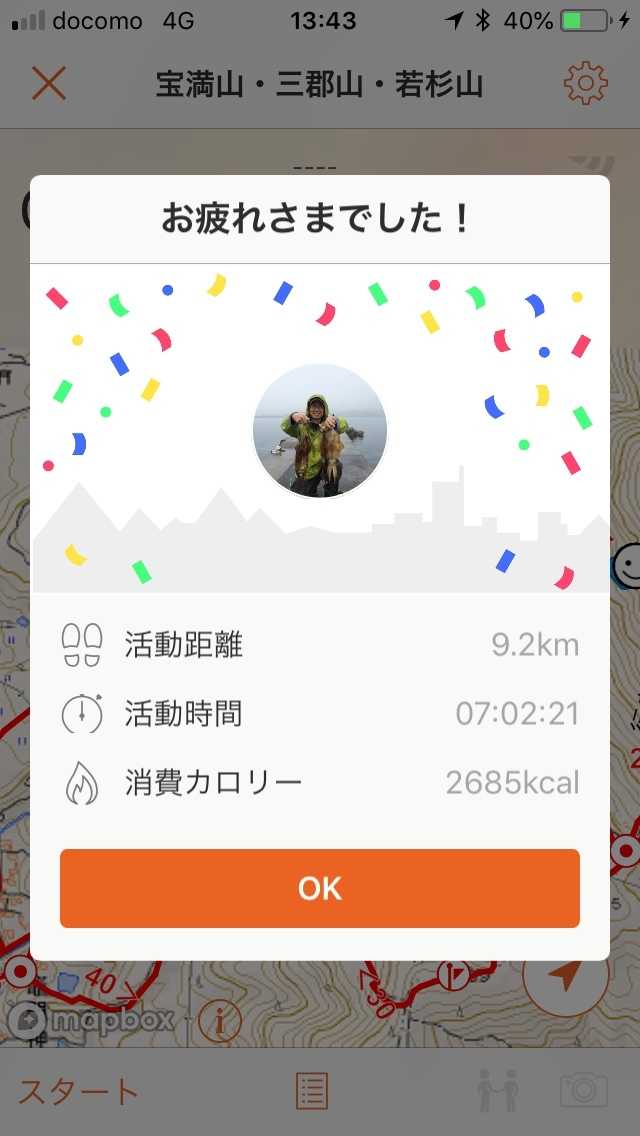Center the map on current location
640x1136 pixels.
(x=565, y=975)
